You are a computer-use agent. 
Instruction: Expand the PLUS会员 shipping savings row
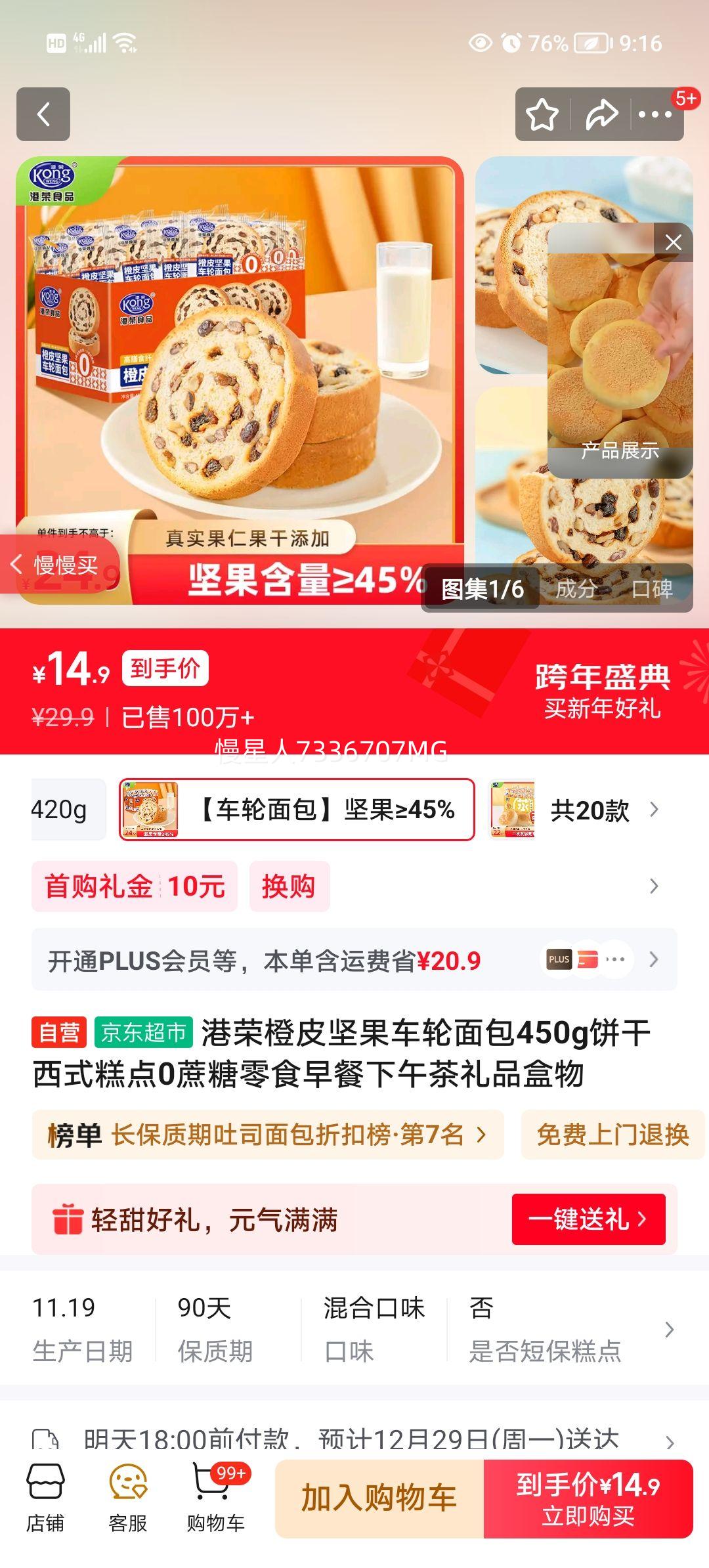(653, 961)
